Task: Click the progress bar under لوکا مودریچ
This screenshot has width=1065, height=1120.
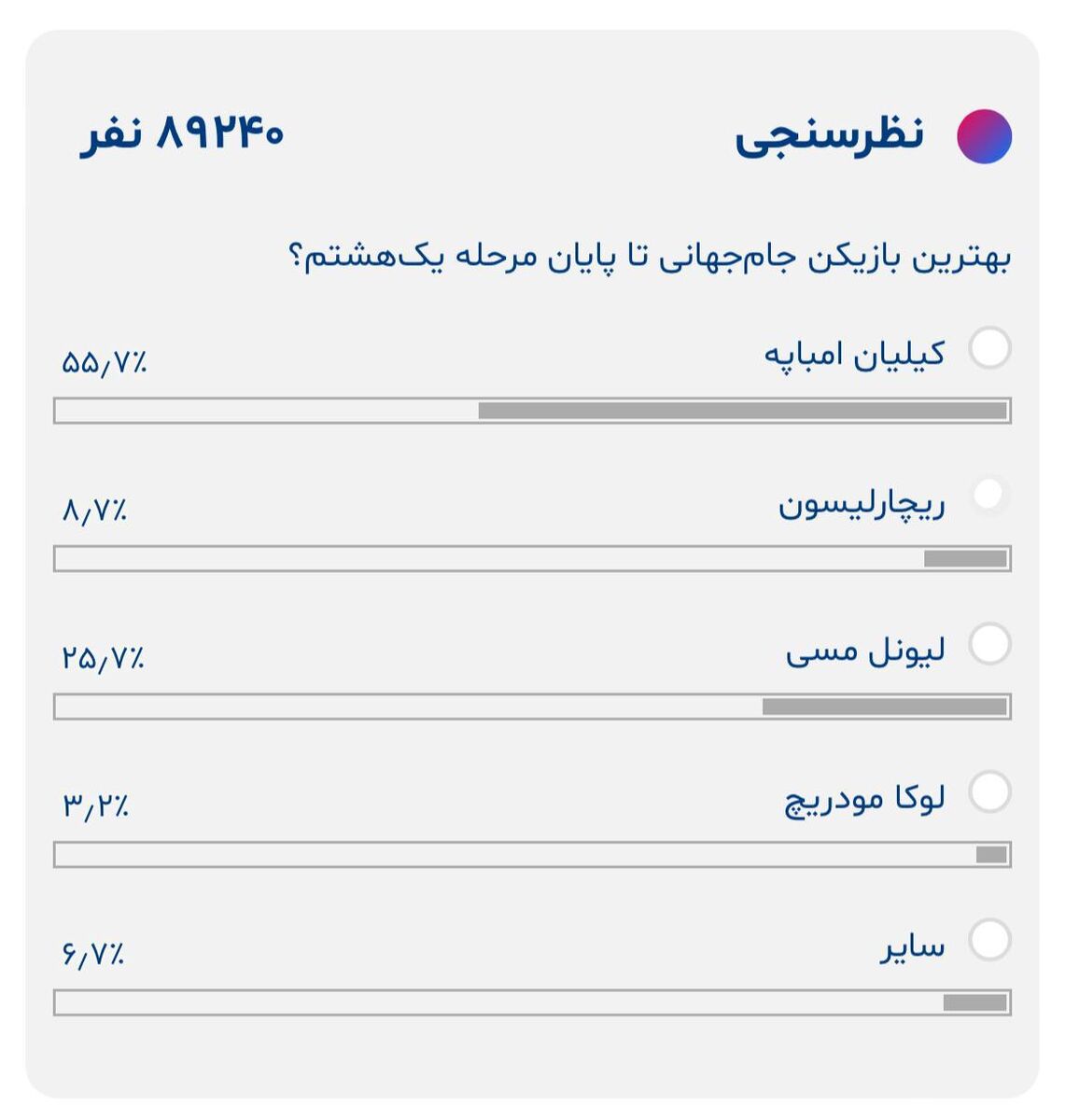Action: click(532, 852)
